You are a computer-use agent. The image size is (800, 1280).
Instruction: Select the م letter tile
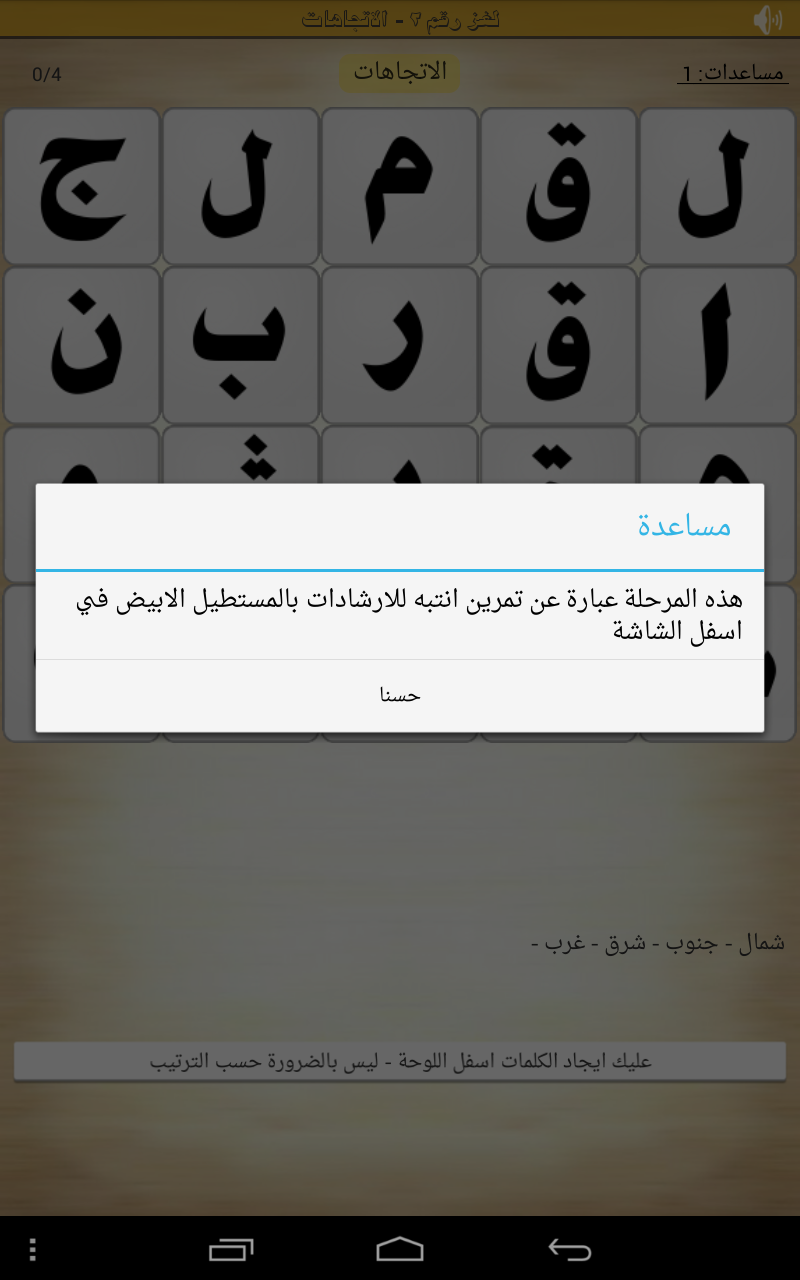coord(400,187)
